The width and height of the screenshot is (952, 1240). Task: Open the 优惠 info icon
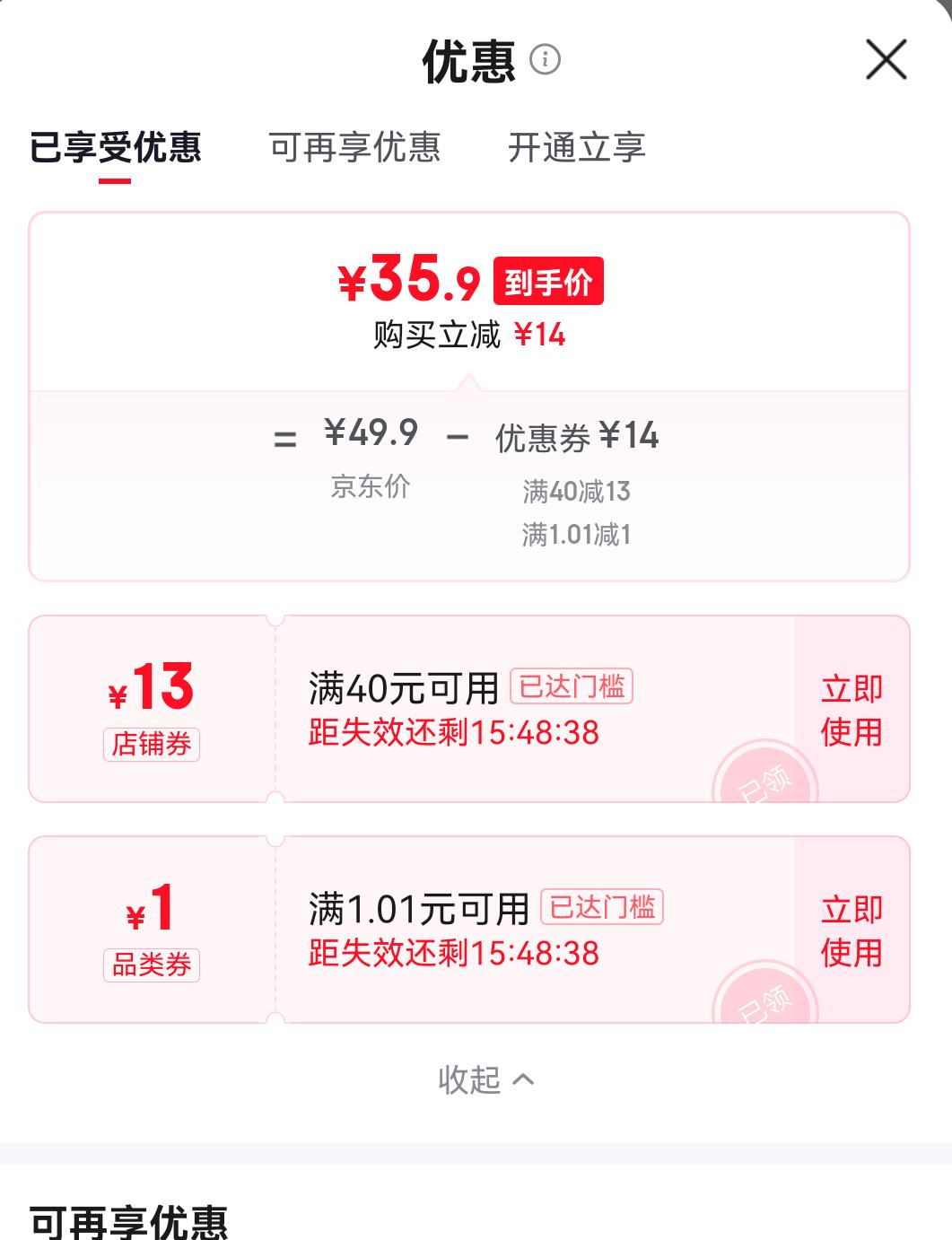[x=544, y=60]
